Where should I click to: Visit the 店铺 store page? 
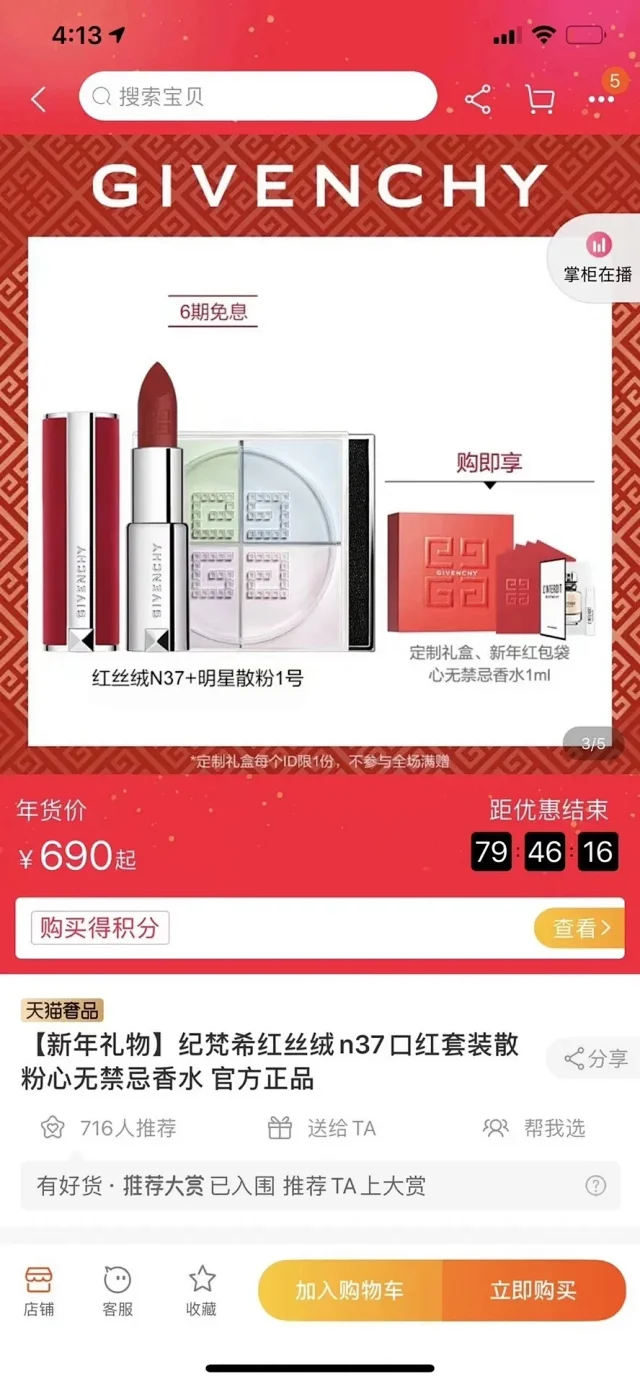(39, 1290)
